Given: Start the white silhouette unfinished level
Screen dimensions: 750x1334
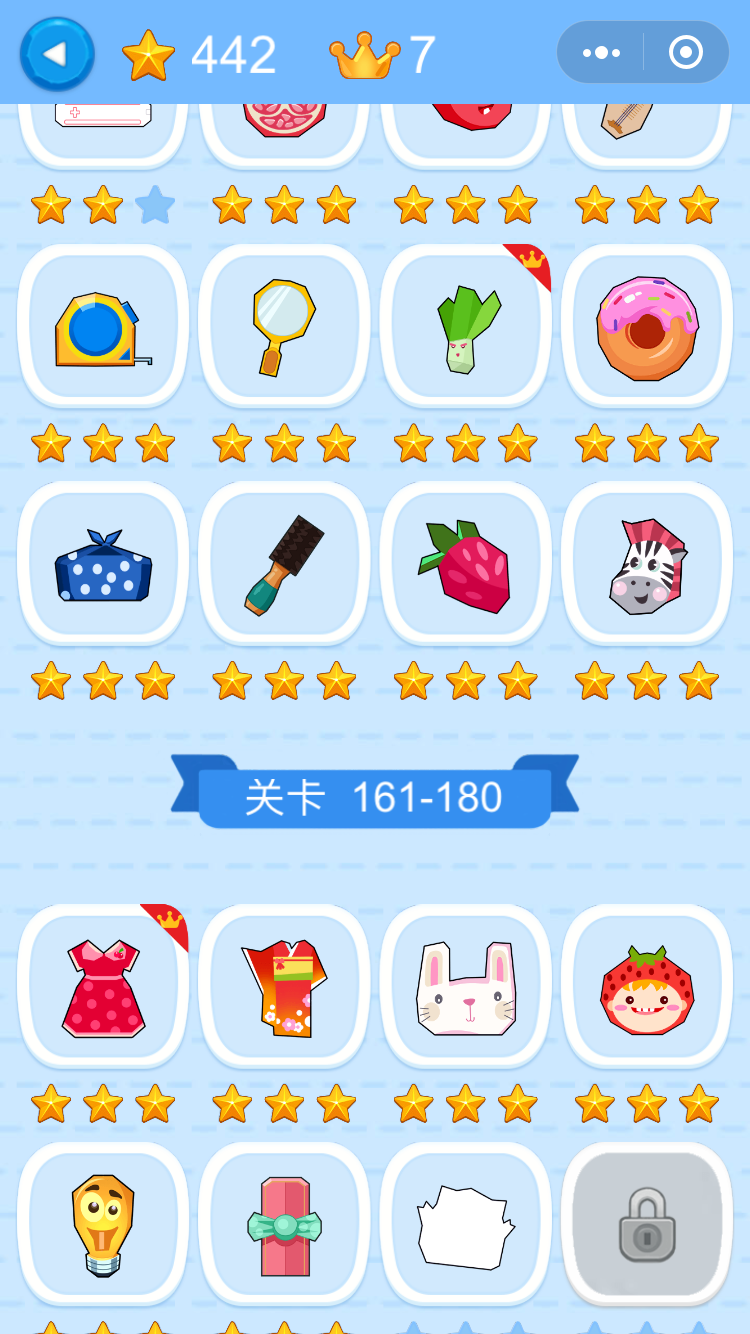Looking at the screenshot, I should pyautogui.click(x=465, y=1224).
